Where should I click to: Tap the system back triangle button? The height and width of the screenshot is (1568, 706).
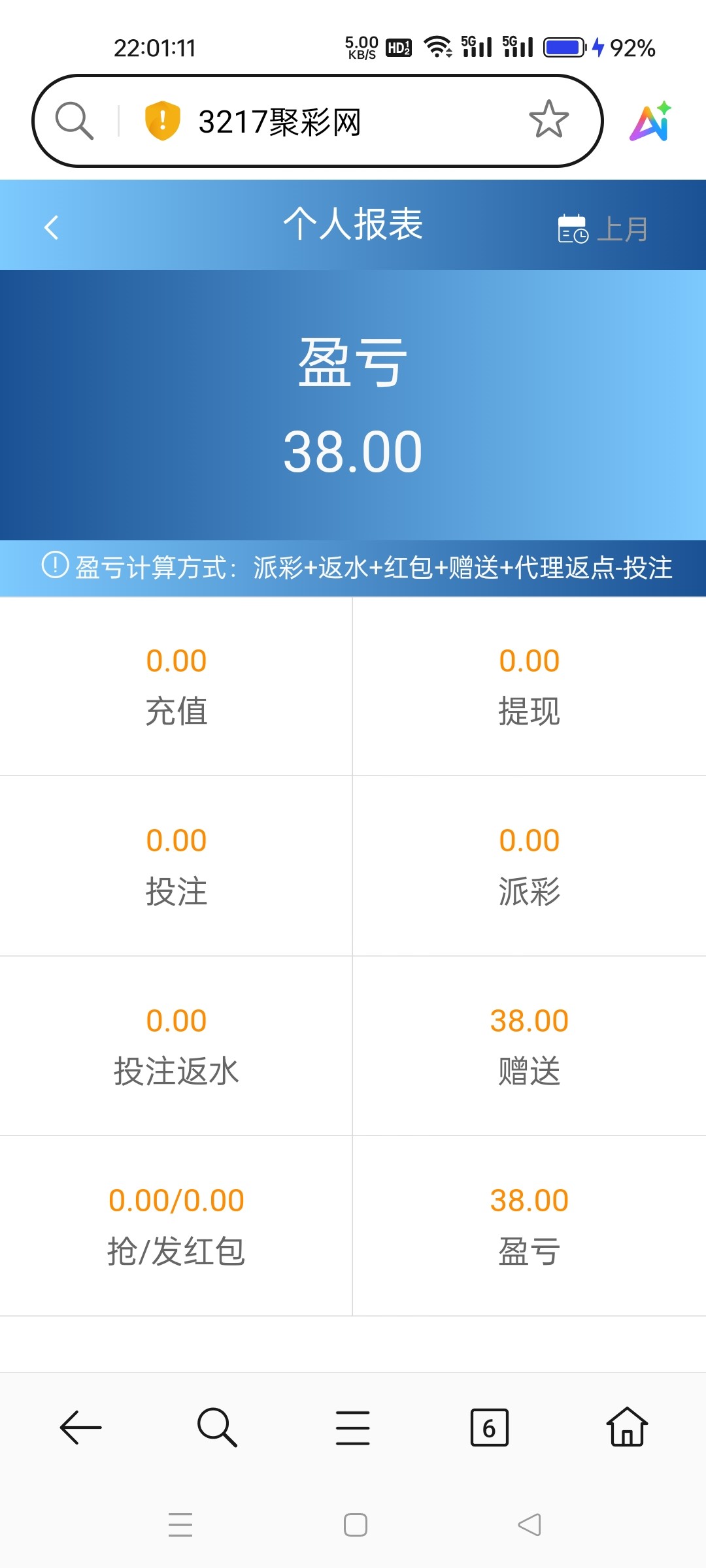click(529, 1525)
